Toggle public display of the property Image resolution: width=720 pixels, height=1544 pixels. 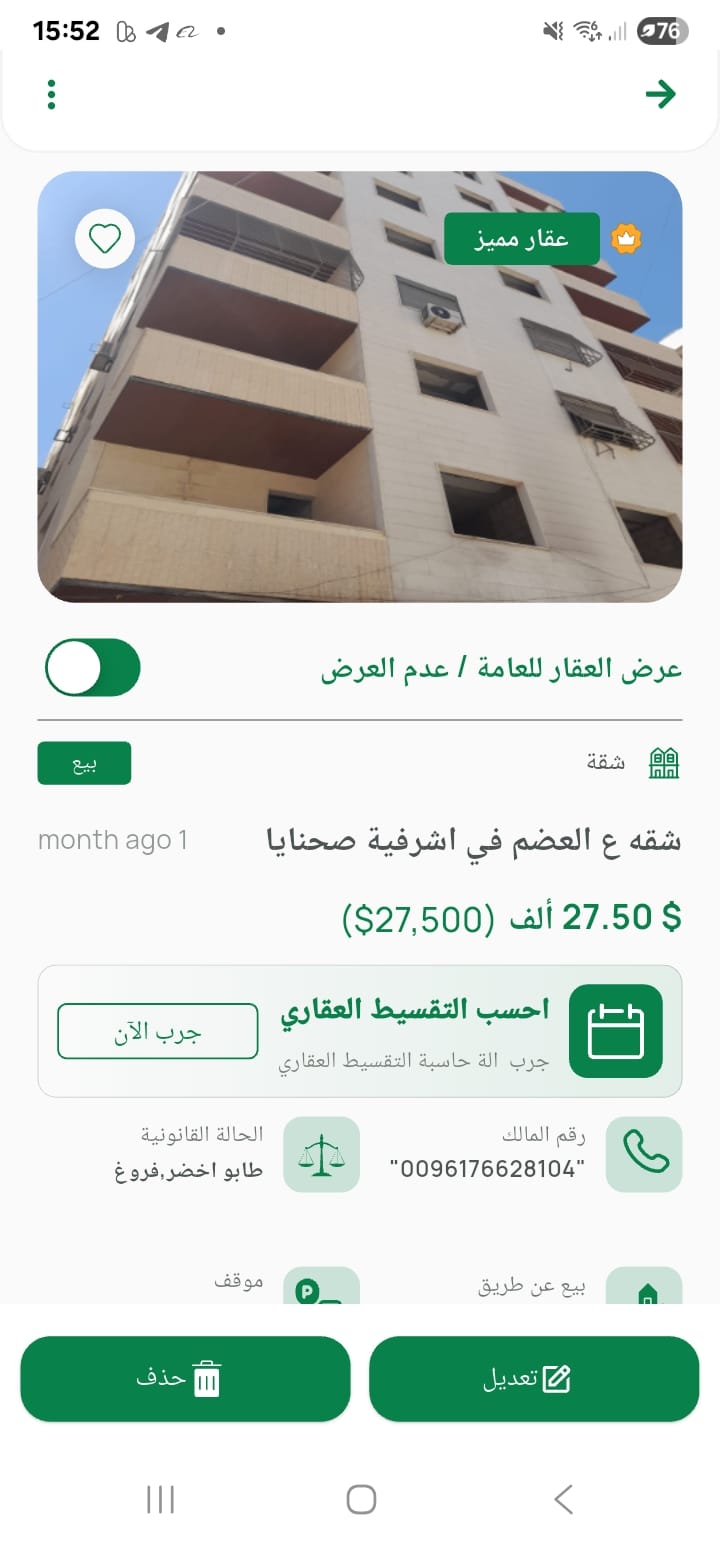(x=93, y=668)
